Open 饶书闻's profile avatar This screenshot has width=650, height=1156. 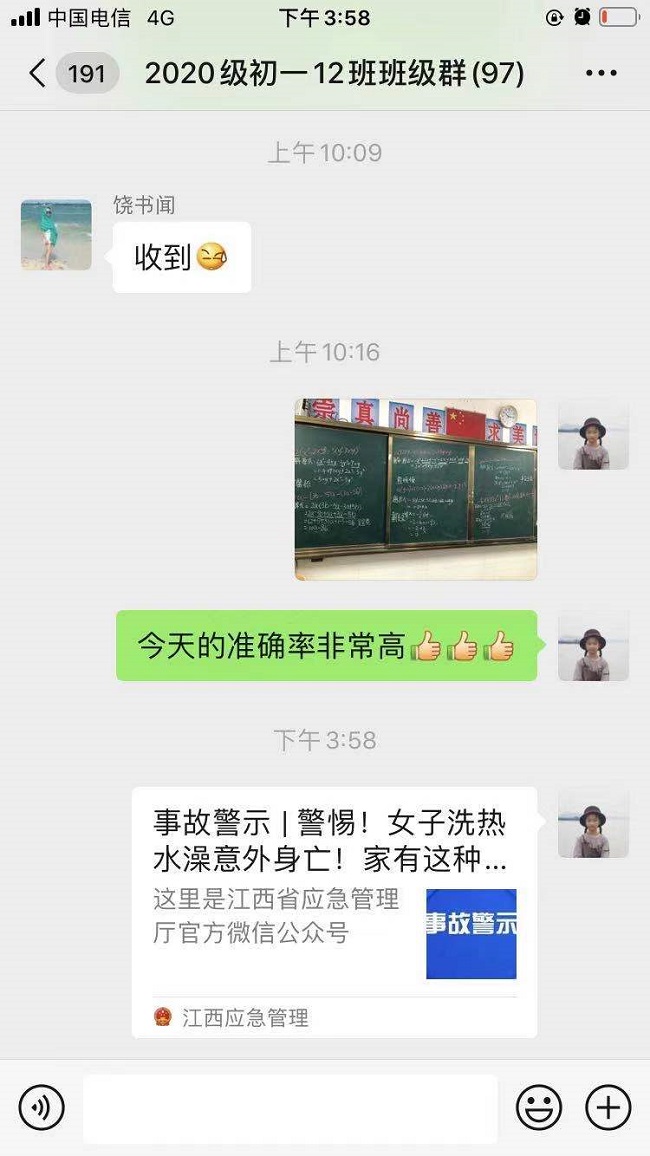click(x=56, y=235)
